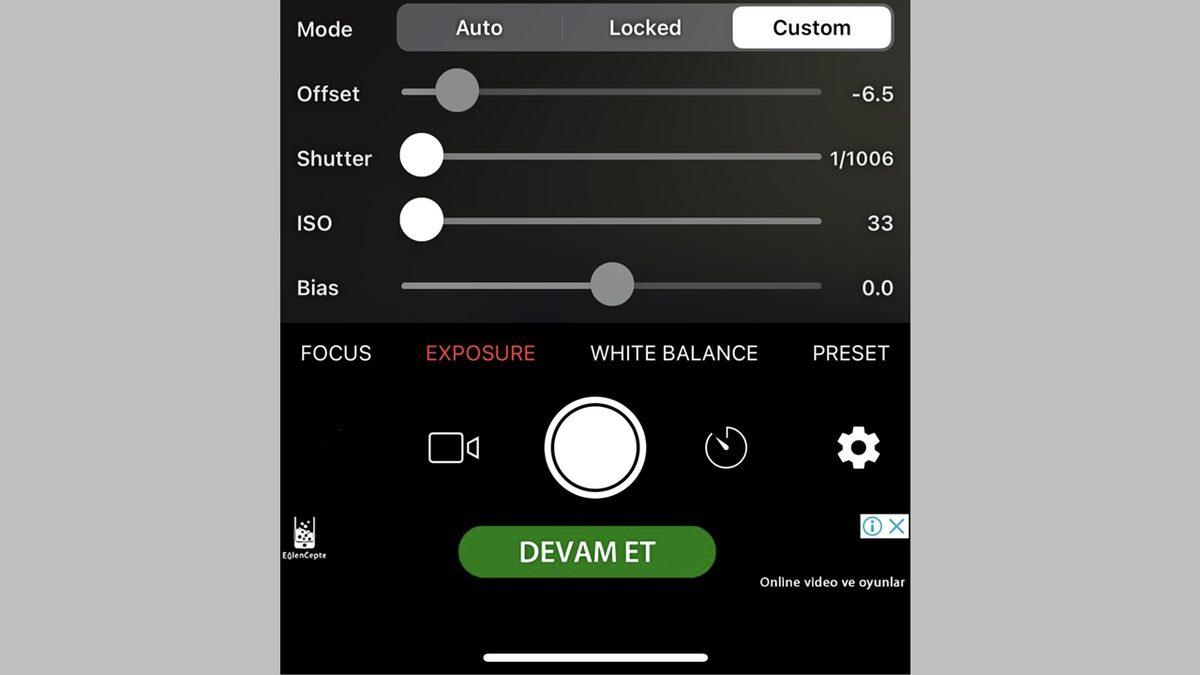
Task: Switch to WHITE BALANCE controls
Action: coord(674,353)
